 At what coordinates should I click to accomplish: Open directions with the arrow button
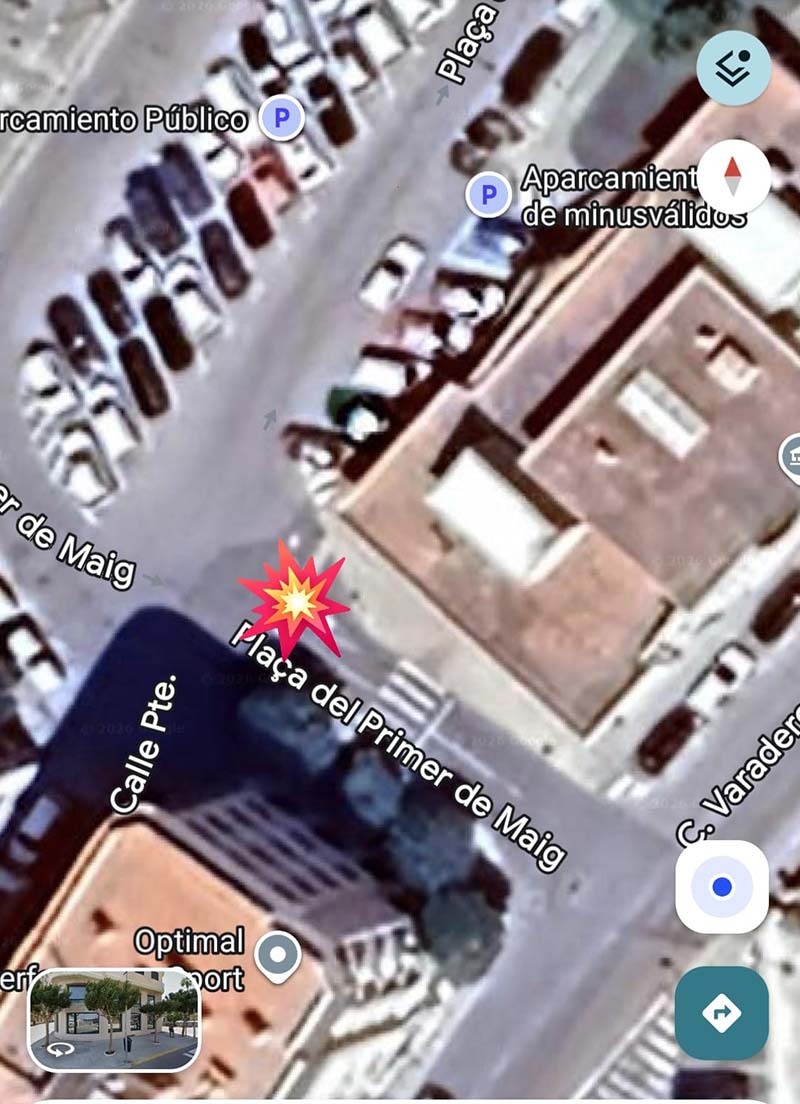pyautogui.click(x=721, y=1012)
